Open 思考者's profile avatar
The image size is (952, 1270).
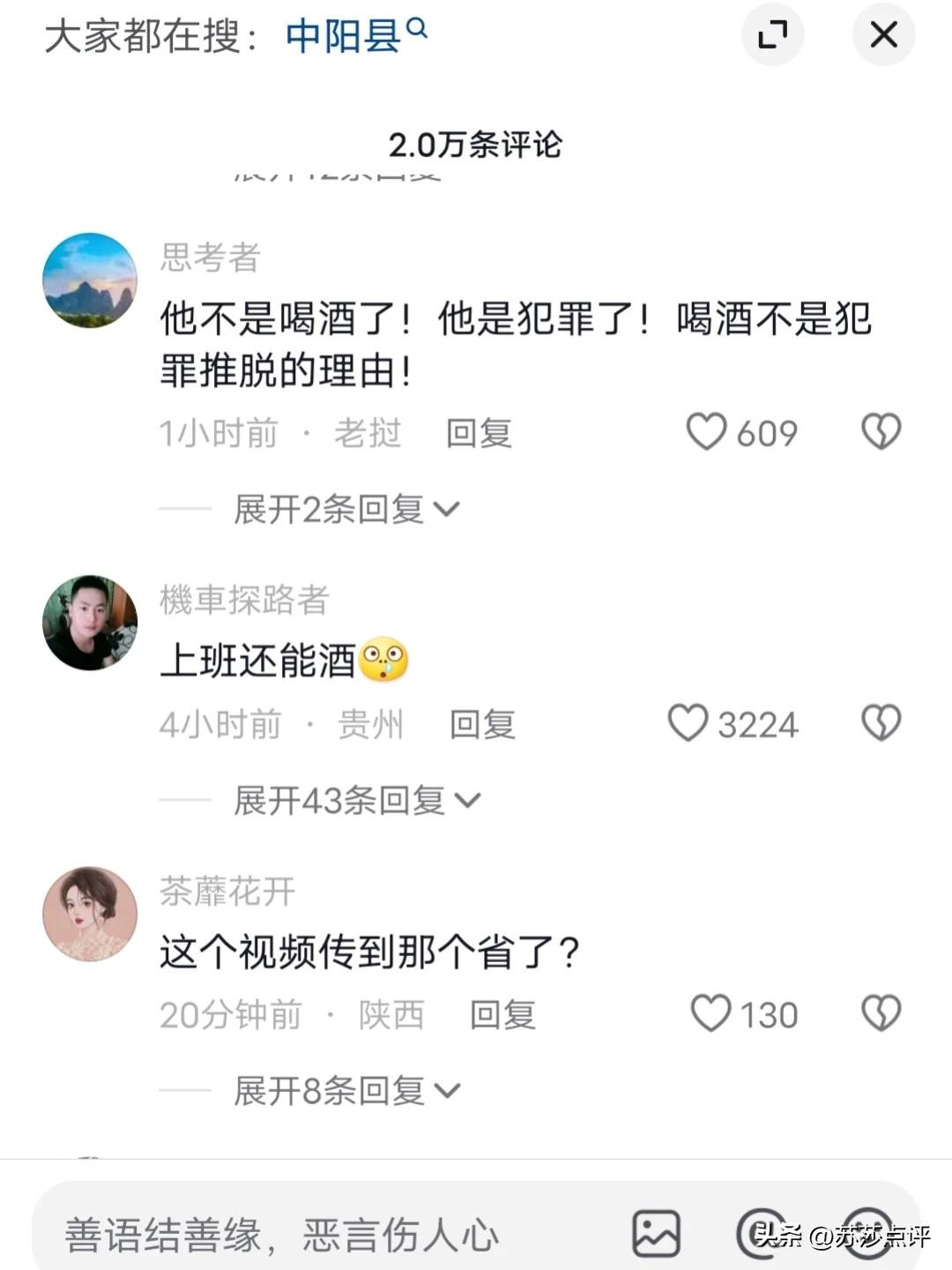click(90, 280)
